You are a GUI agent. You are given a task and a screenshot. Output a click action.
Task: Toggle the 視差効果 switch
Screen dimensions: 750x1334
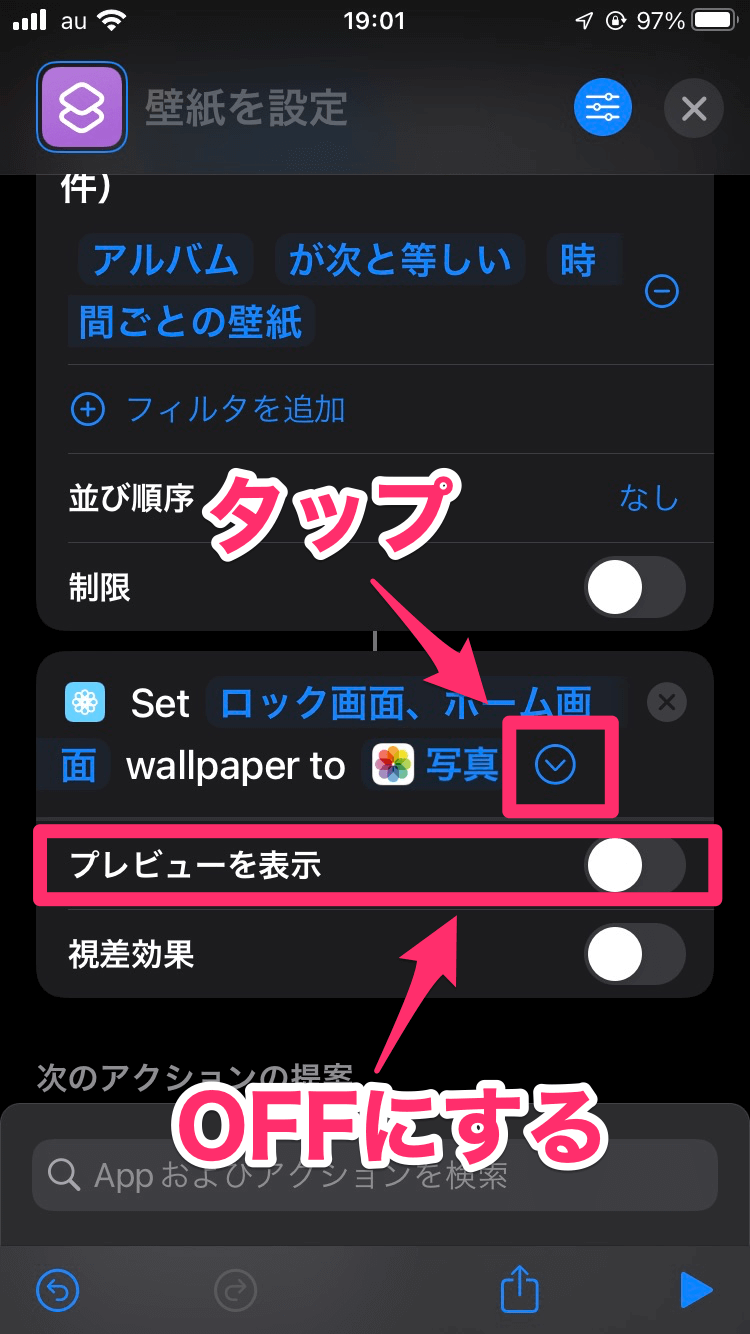[x=634, y=954]
